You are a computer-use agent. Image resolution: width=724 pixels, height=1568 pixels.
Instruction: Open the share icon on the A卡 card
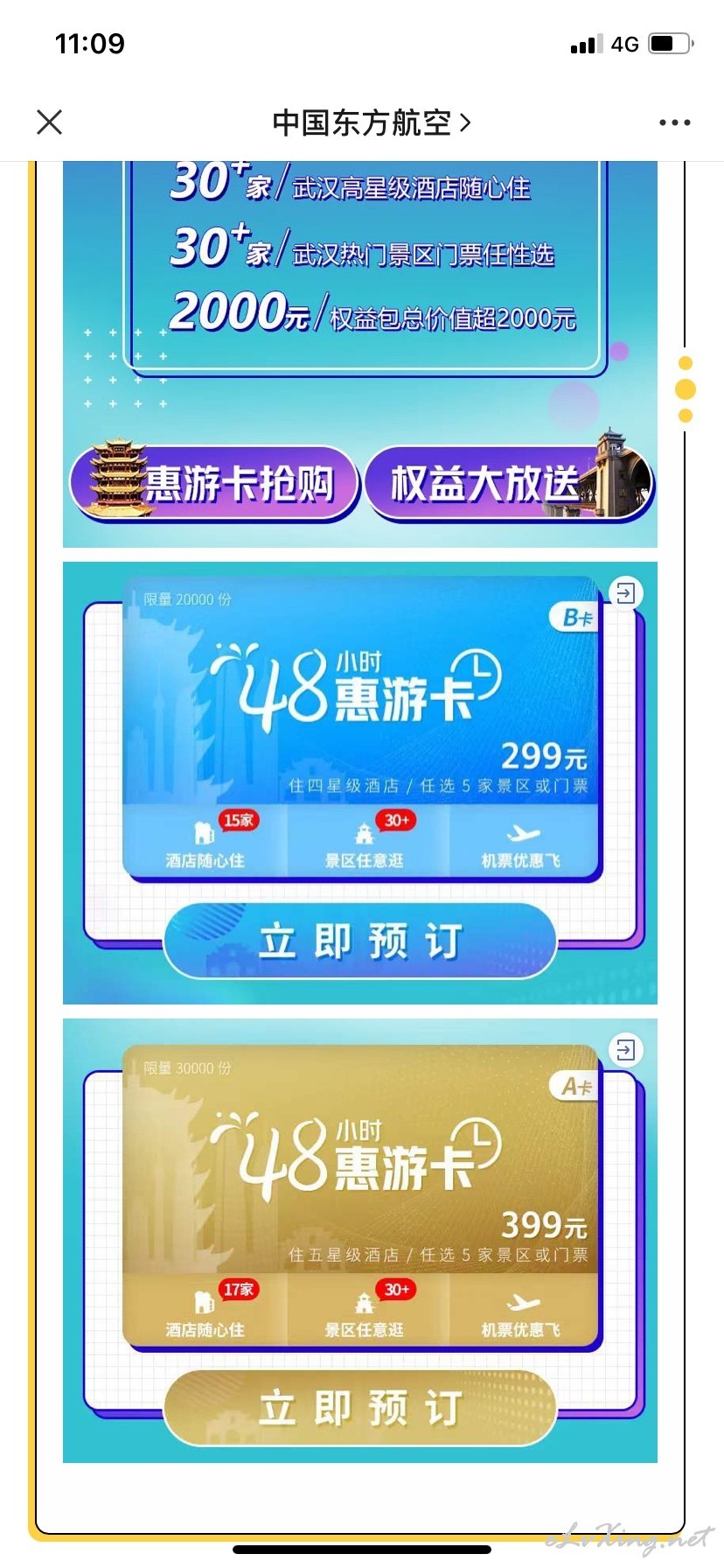(625, 1049)
